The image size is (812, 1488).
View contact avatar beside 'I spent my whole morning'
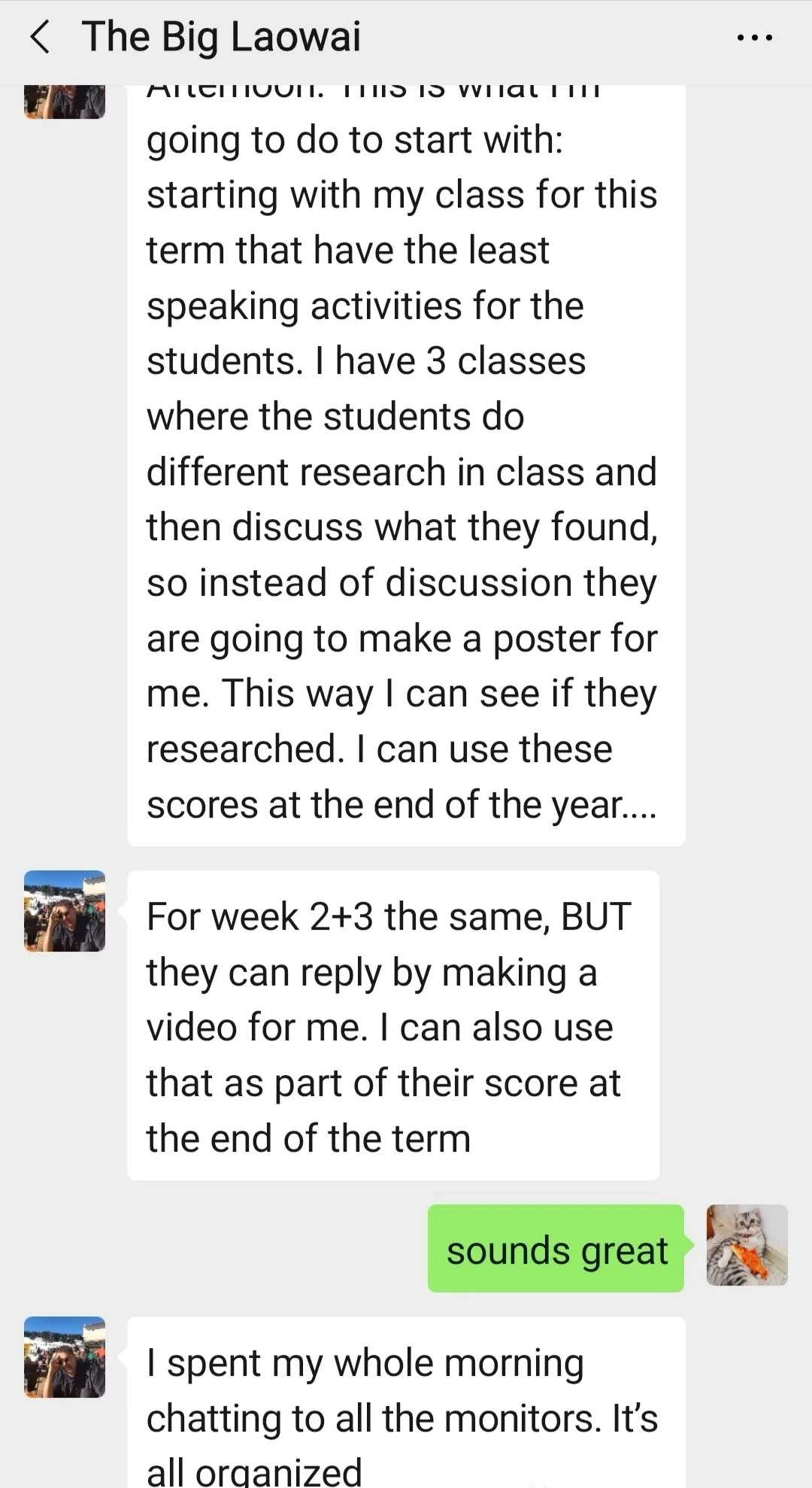tap(65, 1356)
